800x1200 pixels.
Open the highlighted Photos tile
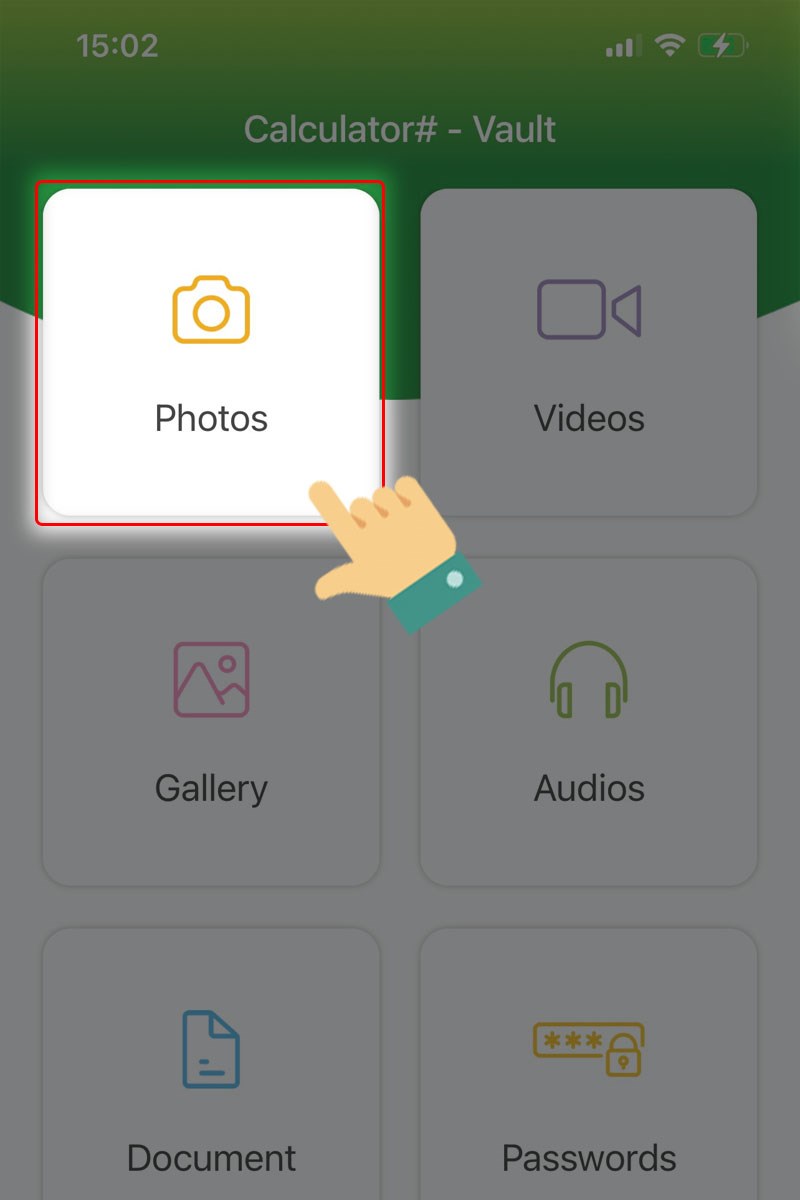point(211,350)
